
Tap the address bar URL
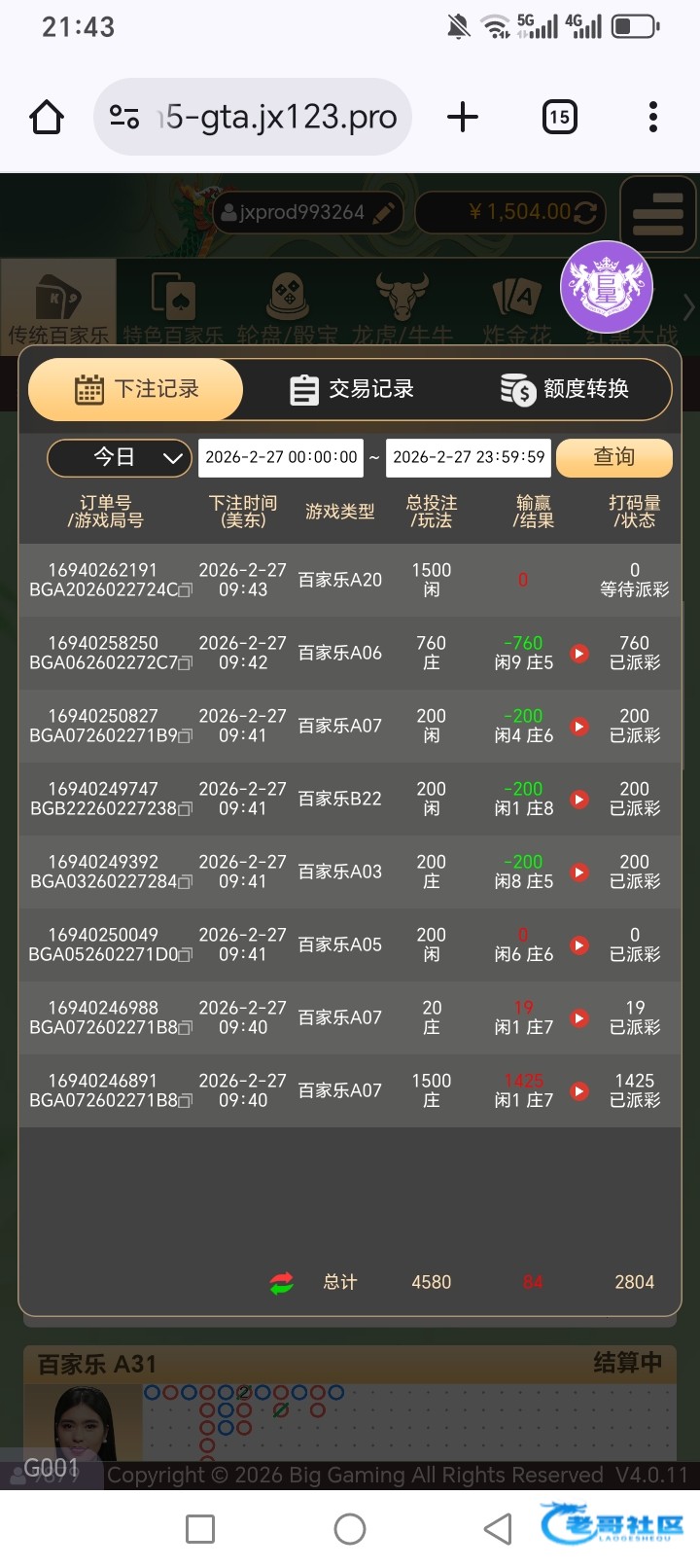(277, 118)
